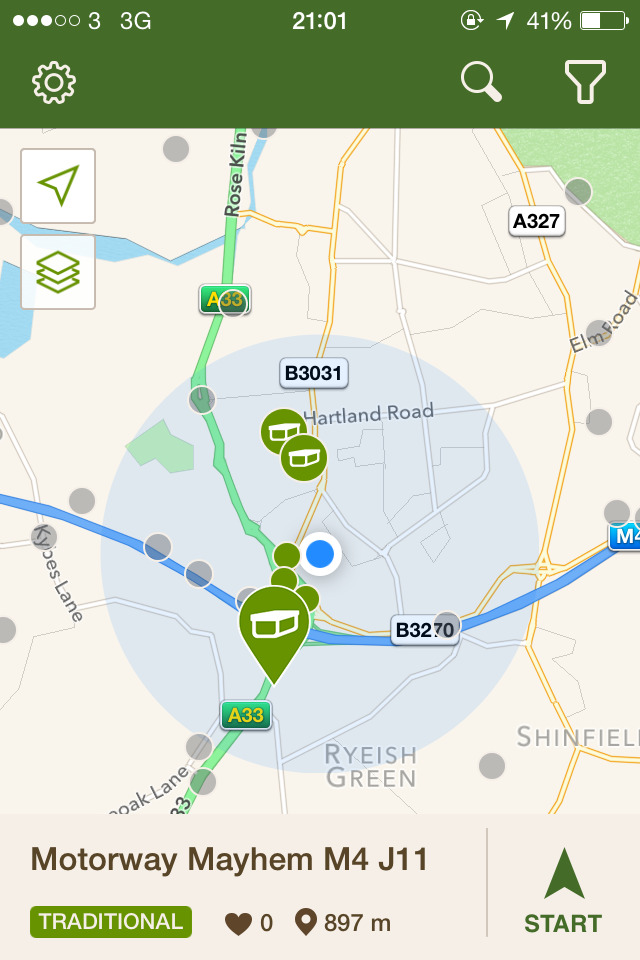
Task: Open the filter options
Action: (586, 82)
